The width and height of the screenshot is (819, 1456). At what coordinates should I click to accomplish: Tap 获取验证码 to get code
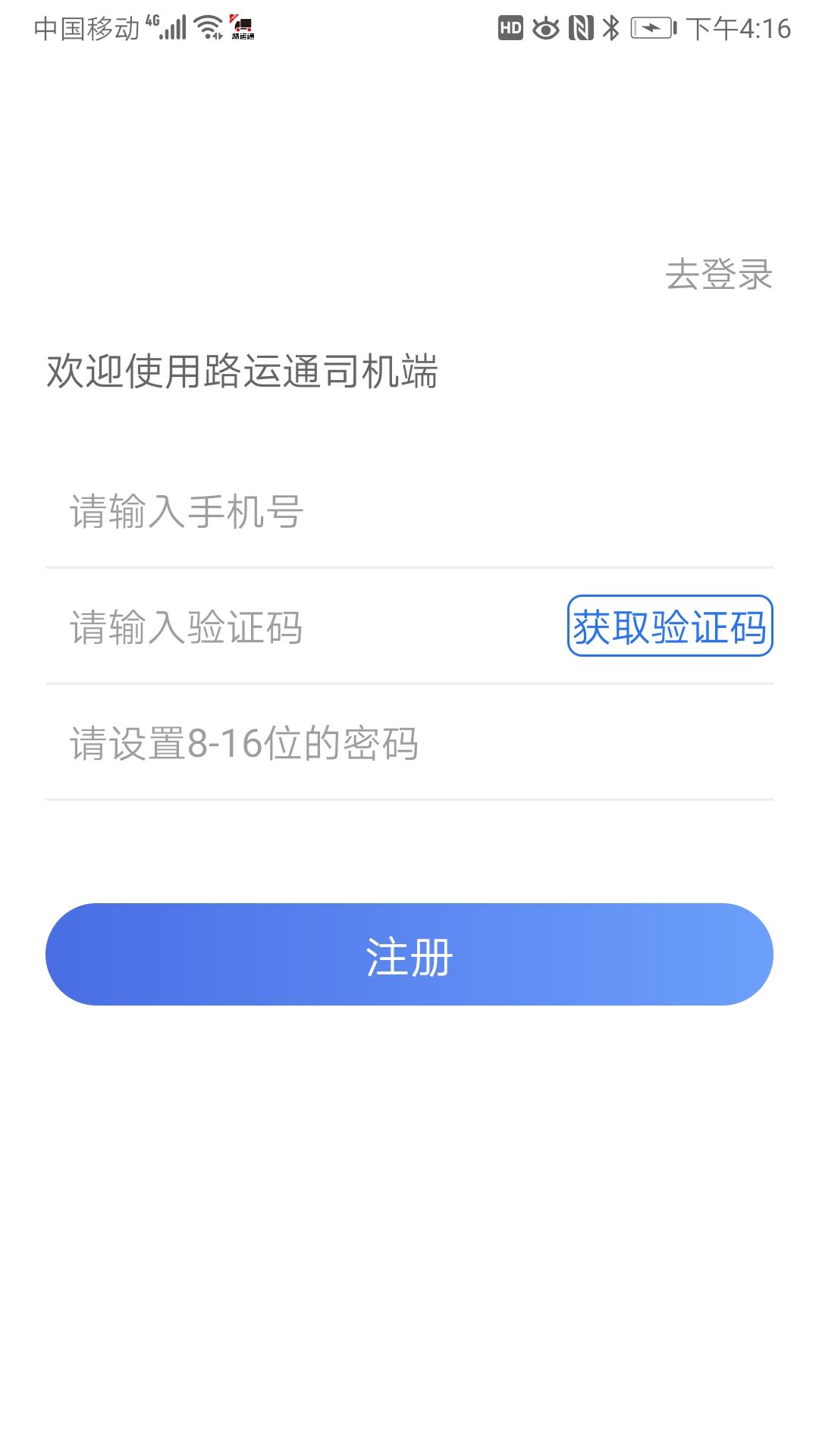tap(670, 626)
